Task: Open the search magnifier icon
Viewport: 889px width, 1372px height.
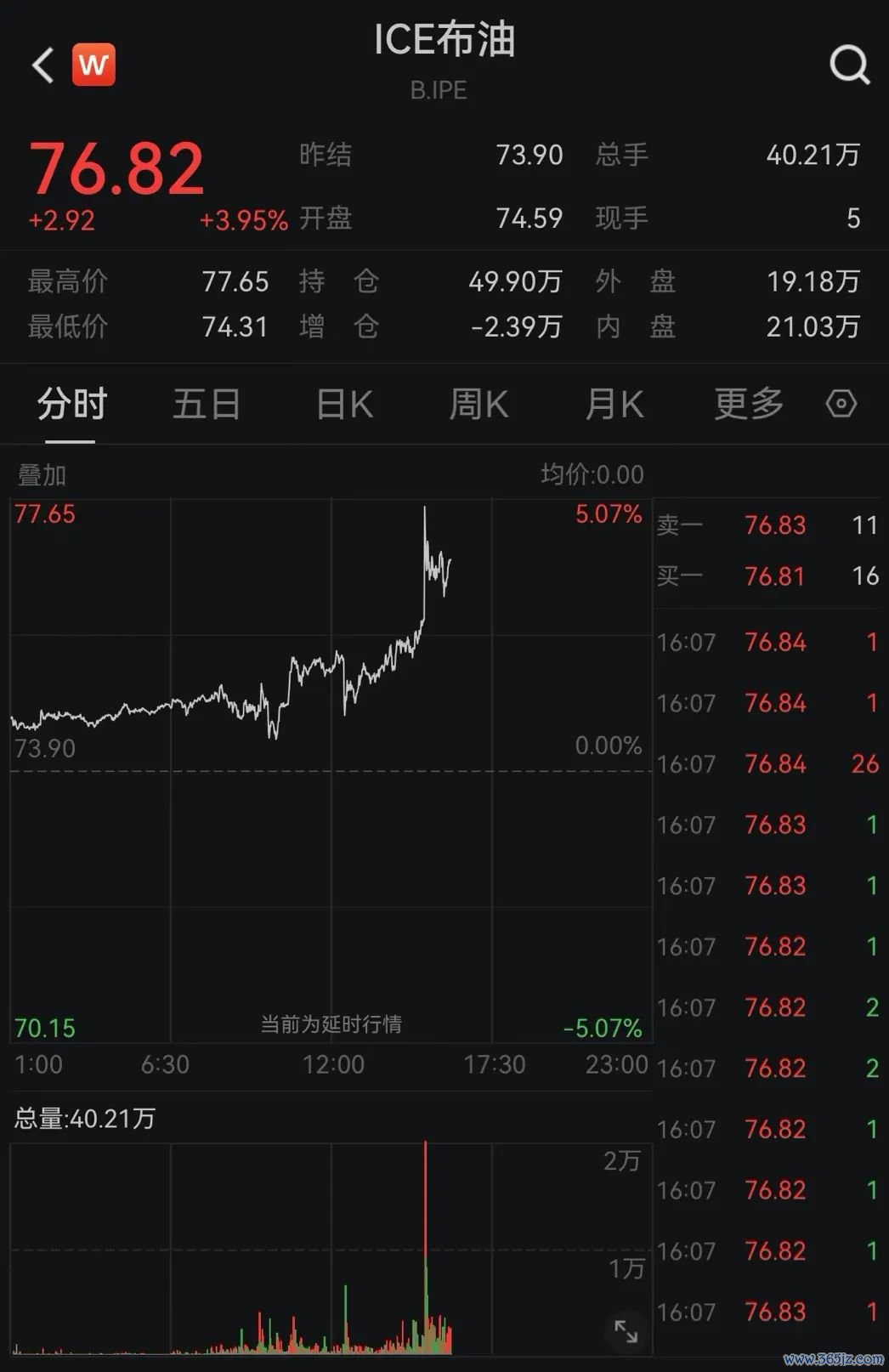Action: coord(849,65)
